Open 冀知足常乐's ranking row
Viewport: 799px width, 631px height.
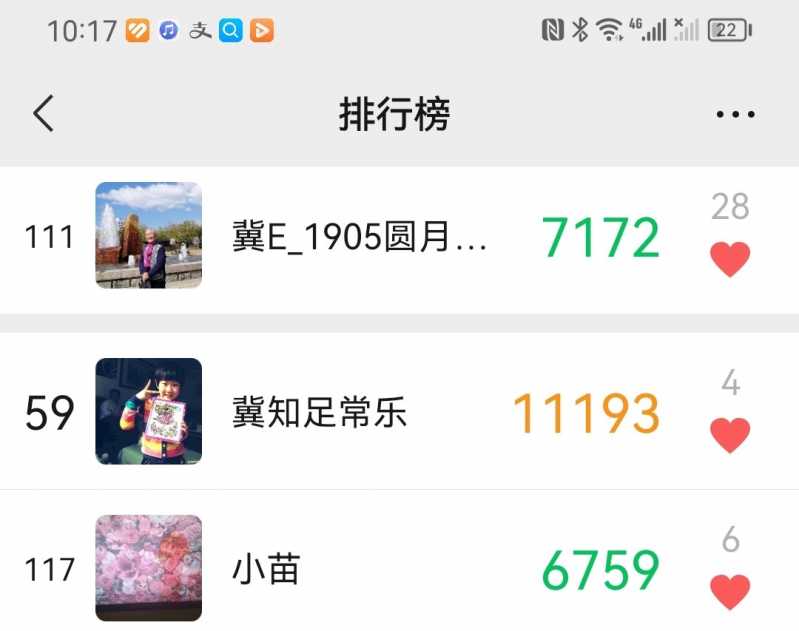click(x=320, y=413)
